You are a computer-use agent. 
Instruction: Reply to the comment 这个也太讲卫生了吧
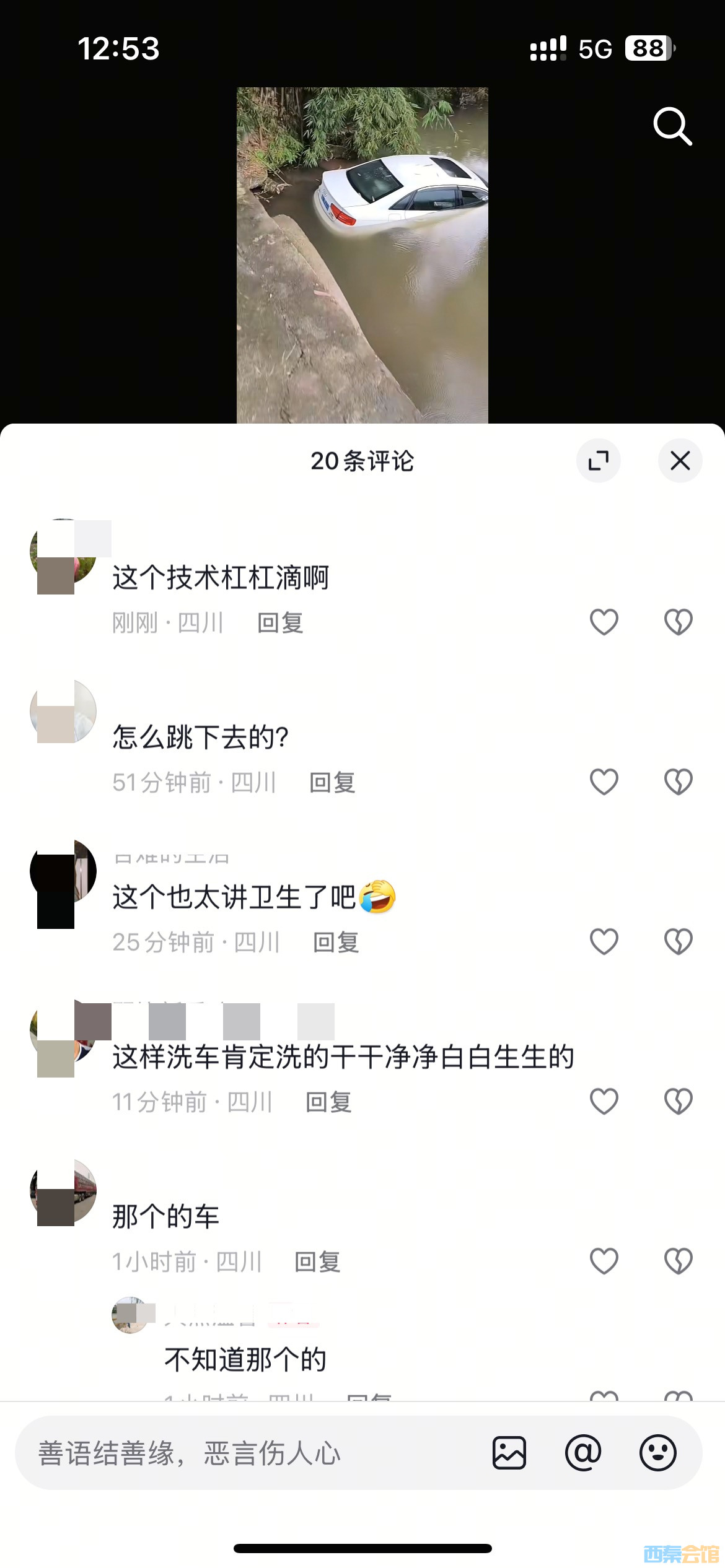pyautogui.click(x=336, y=943)
